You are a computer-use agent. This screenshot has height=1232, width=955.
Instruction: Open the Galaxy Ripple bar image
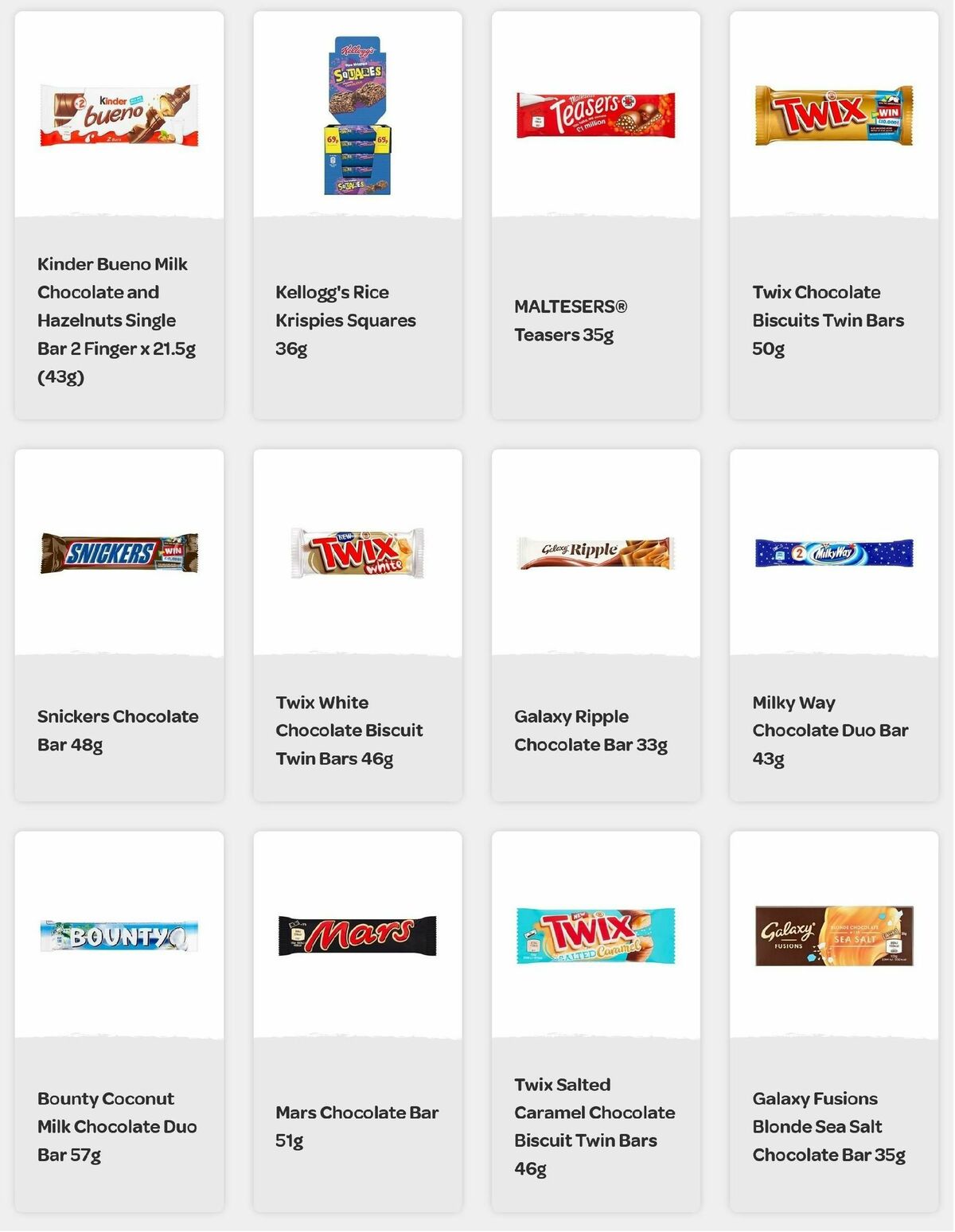point(594,551)
